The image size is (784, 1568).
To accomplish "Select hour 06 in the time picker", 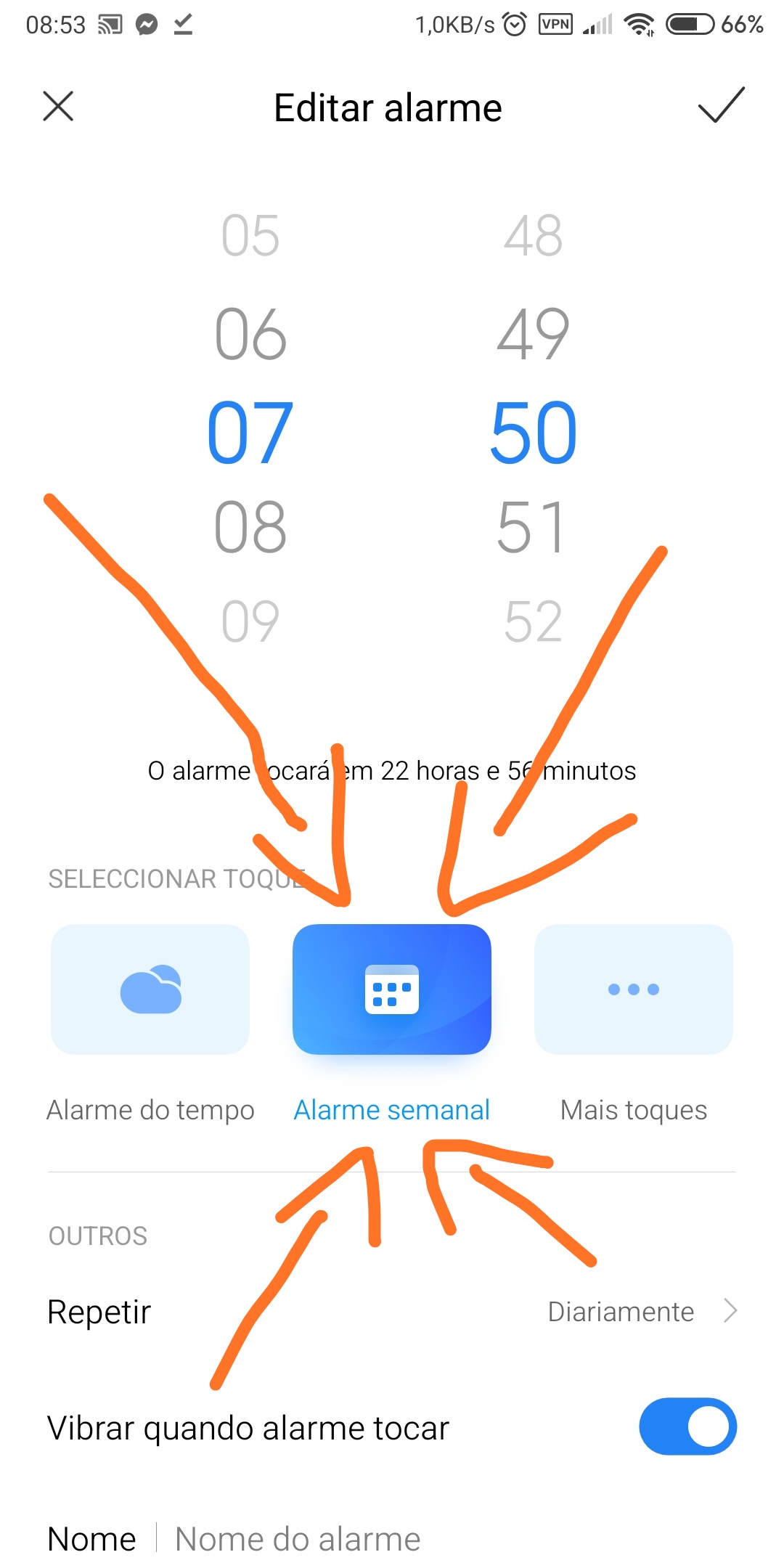I will (250, 335).
